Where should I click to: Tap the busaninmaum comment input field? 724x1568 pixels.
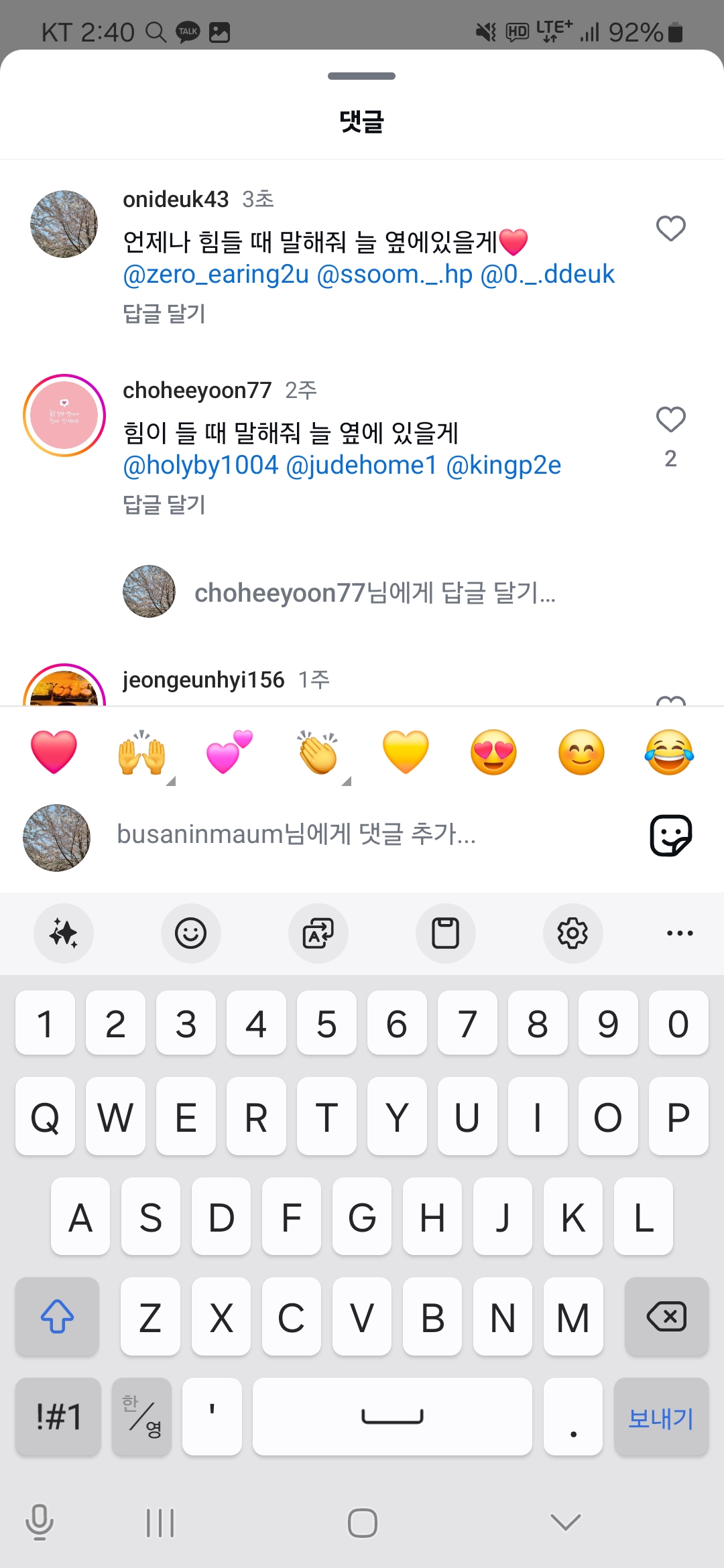(362, 834)
